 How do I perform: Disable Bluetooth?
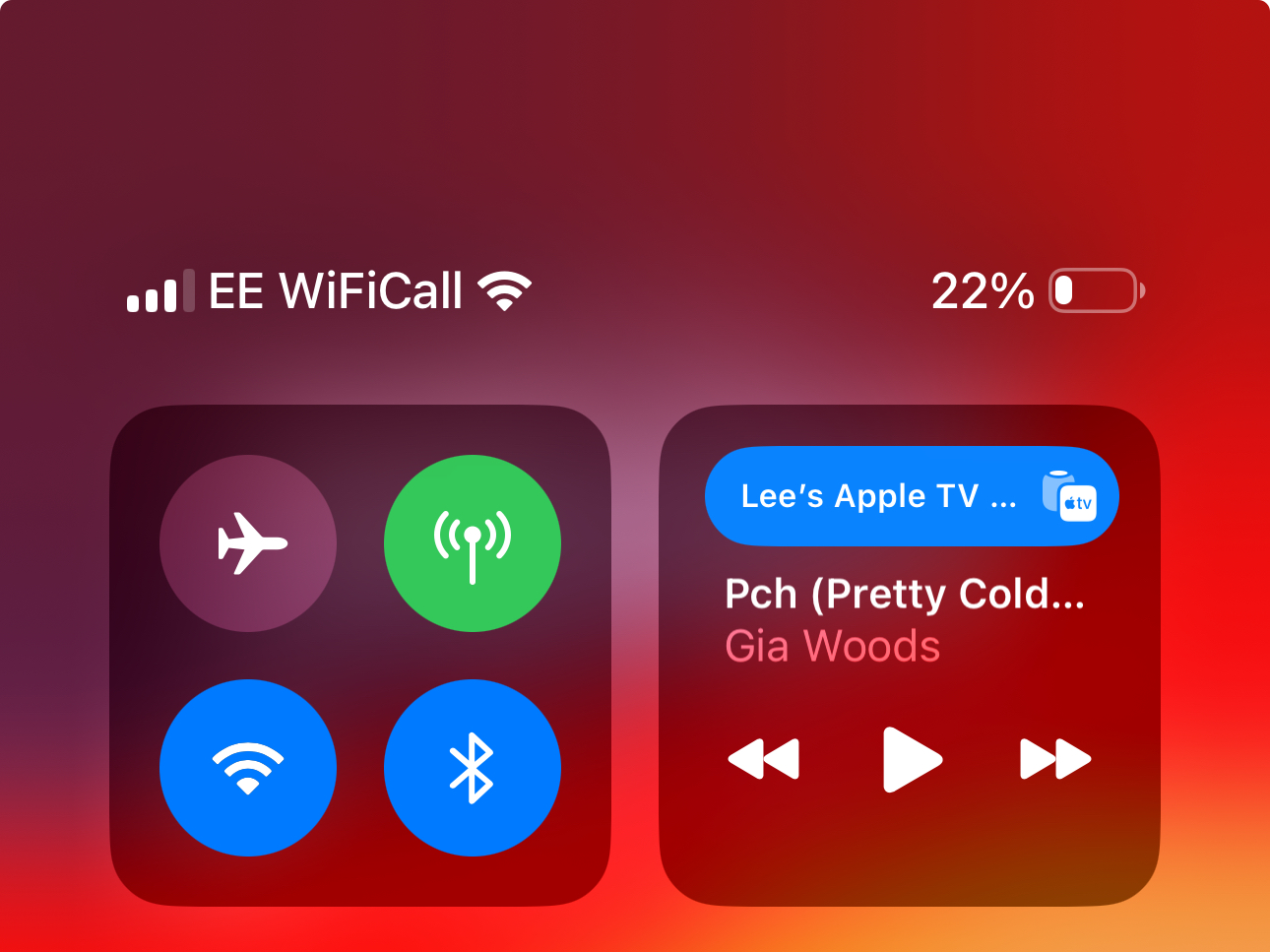473,768
